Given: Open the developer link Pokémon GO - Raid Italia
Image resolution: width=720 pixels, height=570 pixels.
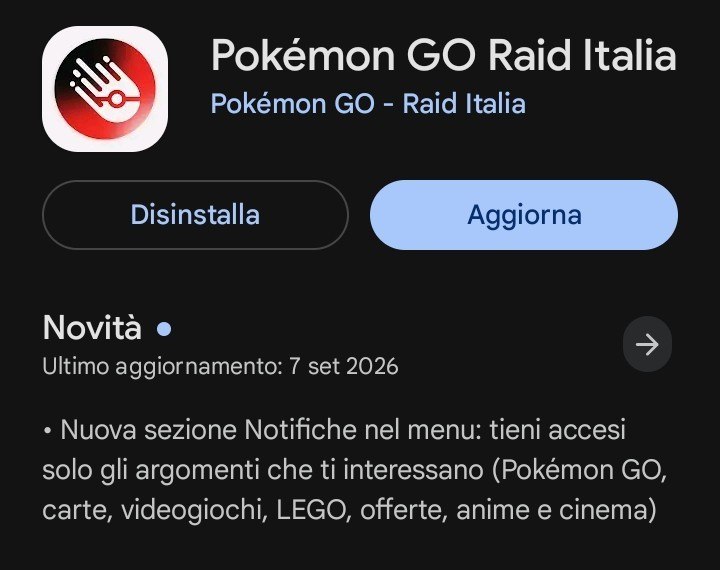Looking at the screenshot, I should click(368, 103).
